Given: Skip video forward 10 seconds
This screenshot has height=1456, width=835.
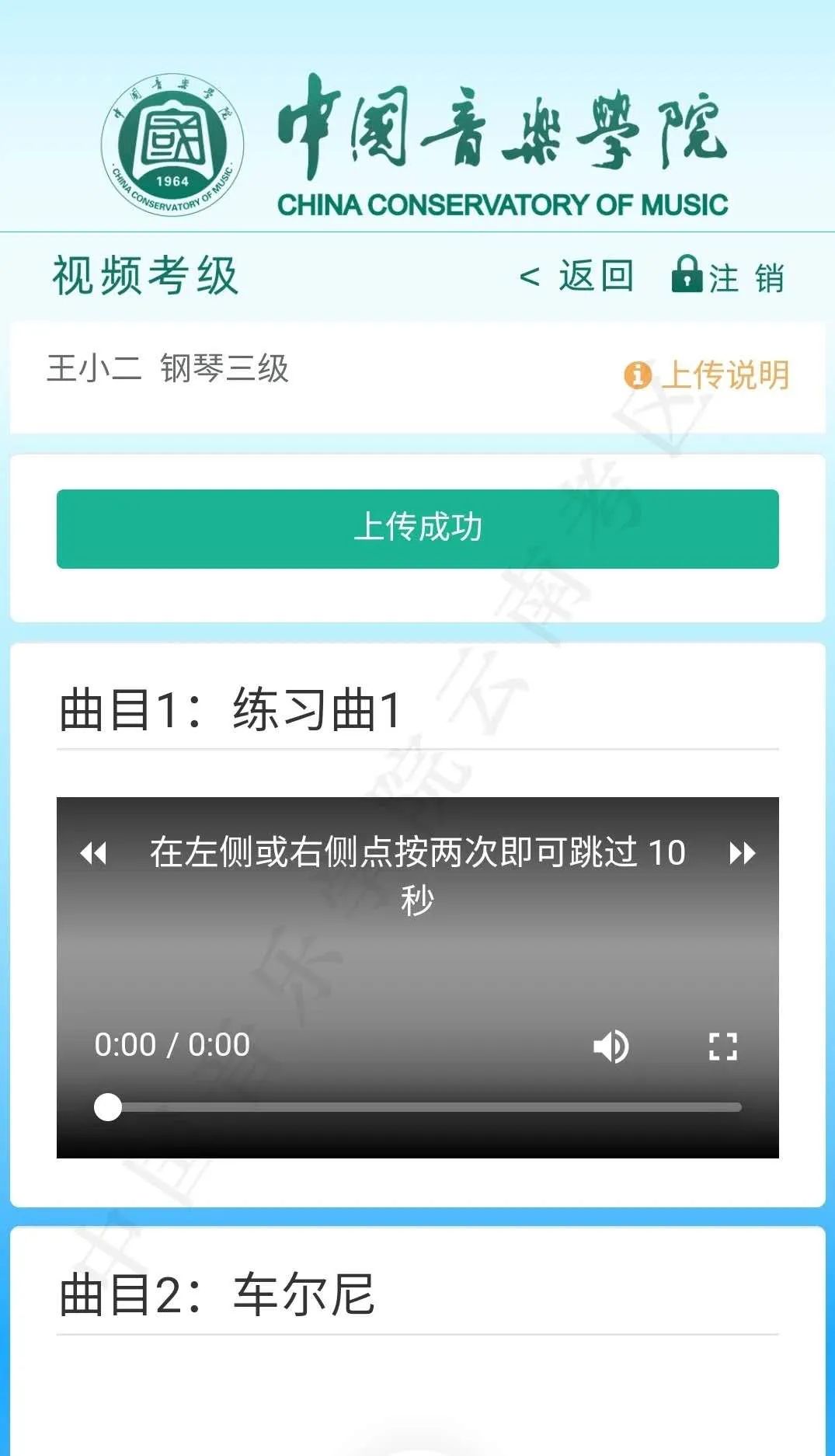Looking at the screenshot, I should (742, 853).
